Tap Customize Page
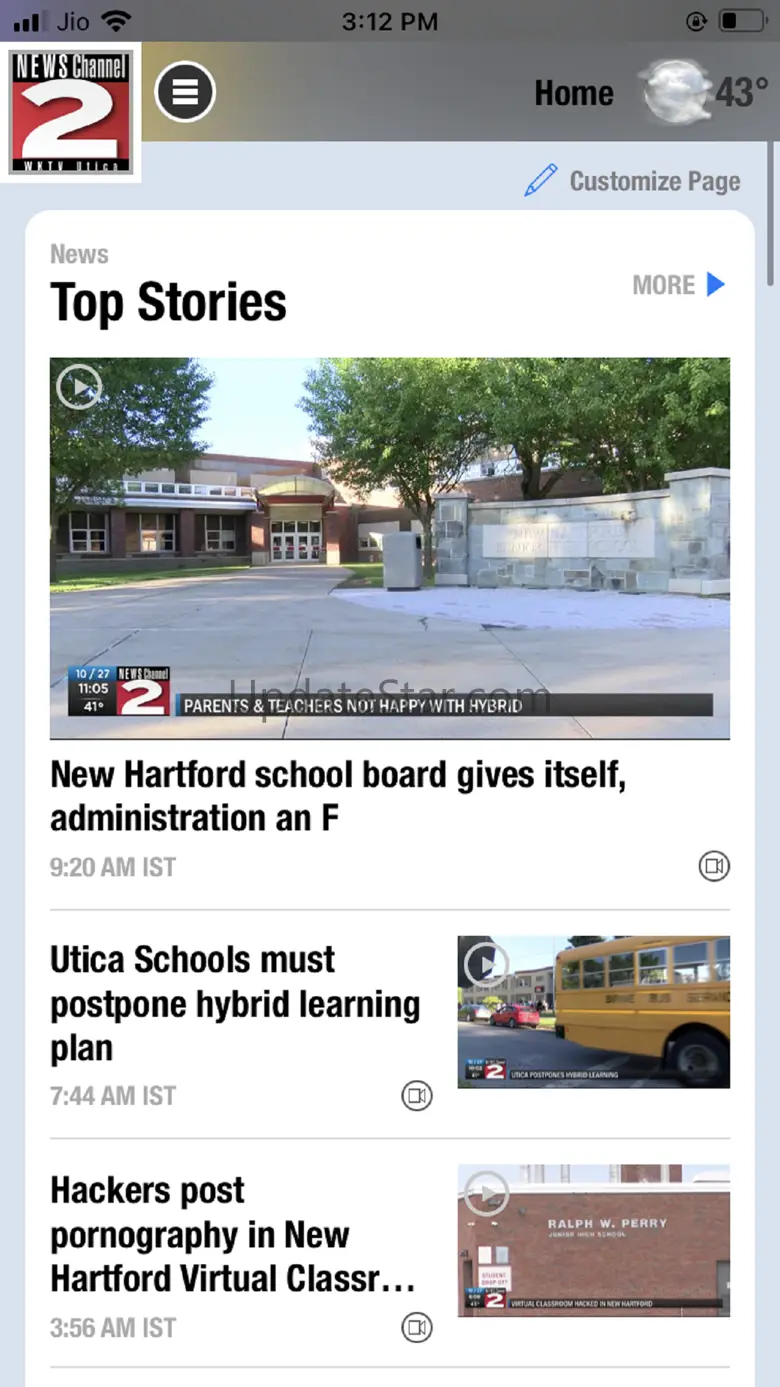 [634, 181]
